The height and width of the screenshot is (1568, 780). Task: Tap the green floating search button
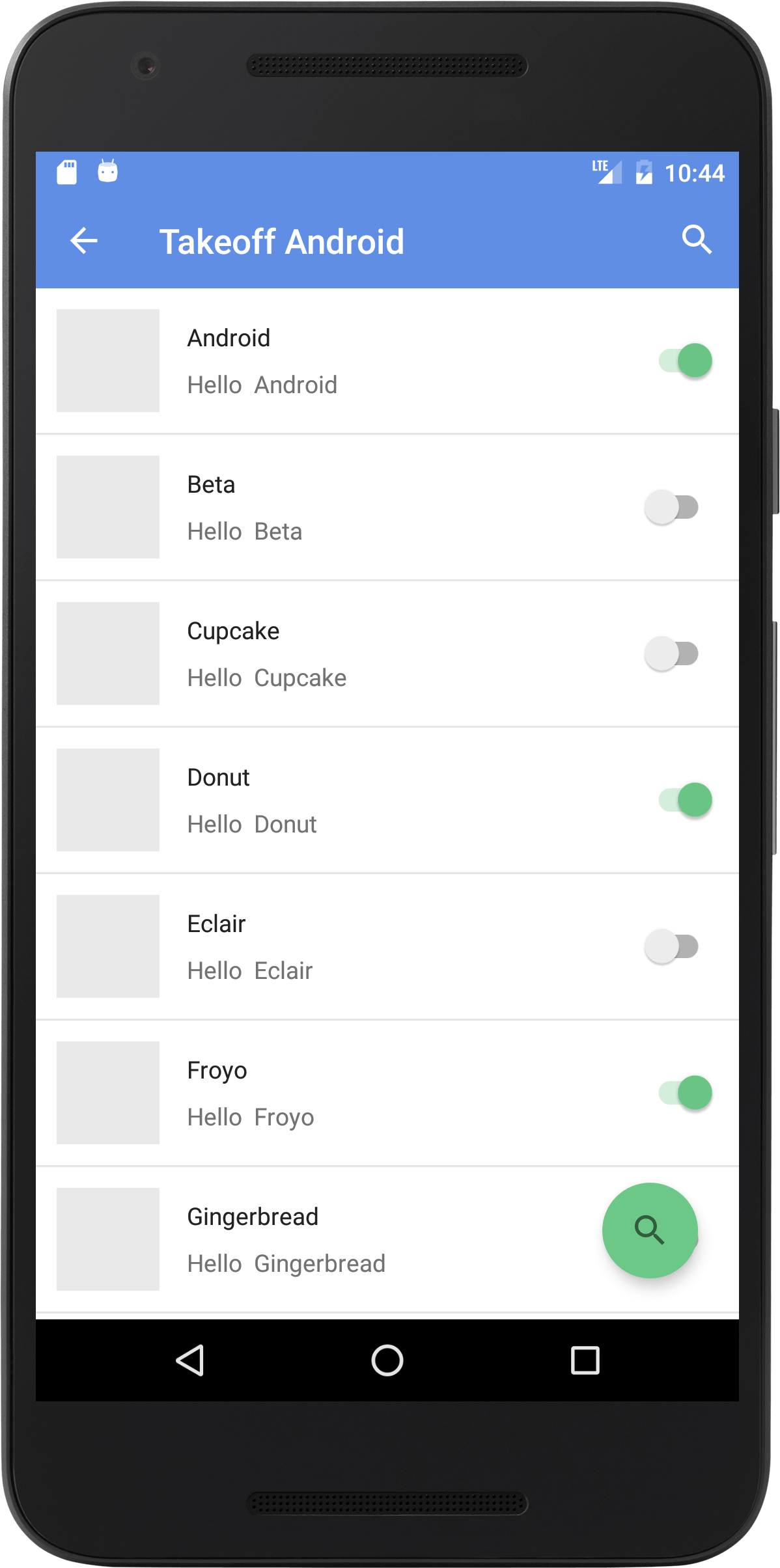pos(650,1230)
